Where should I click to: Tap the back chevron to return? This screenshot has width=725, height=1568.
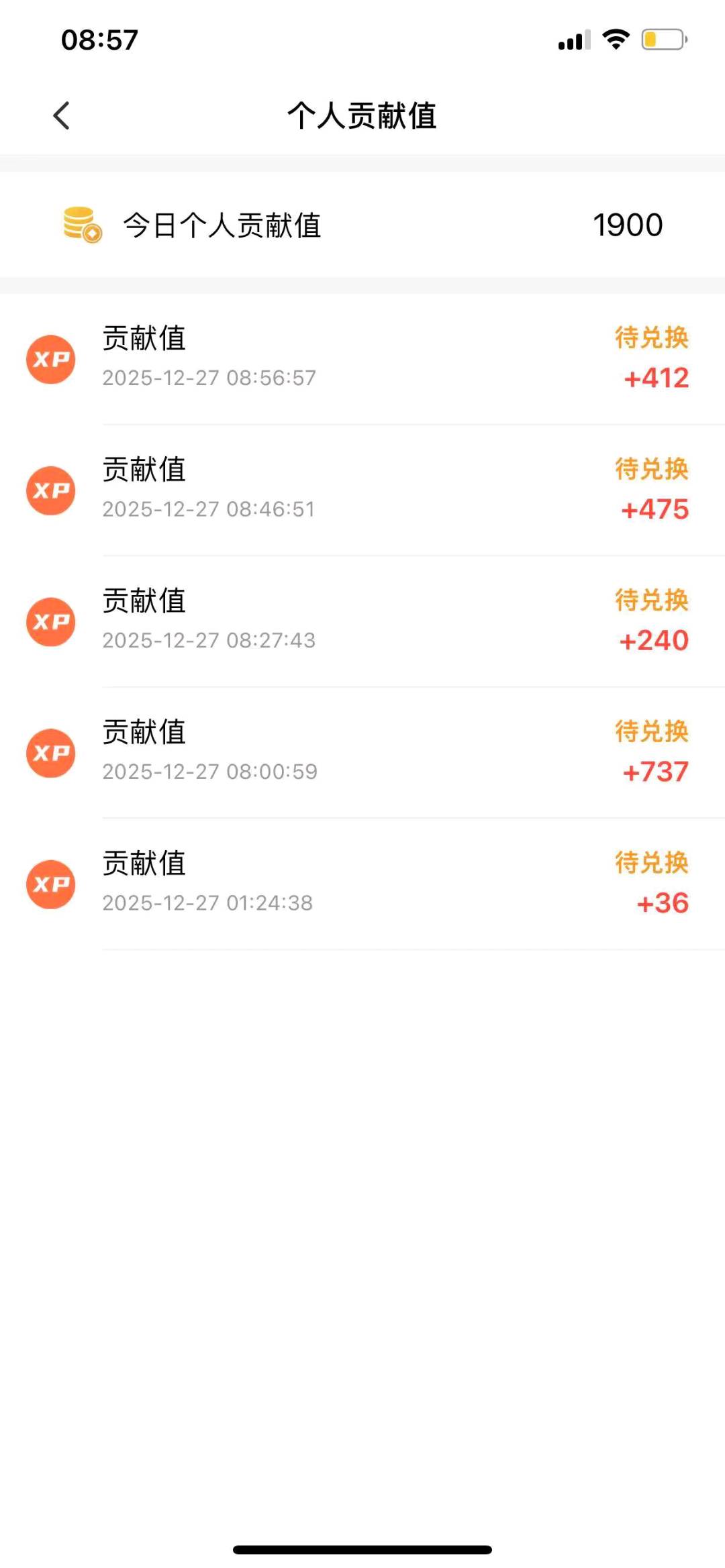tap(61, 115)
